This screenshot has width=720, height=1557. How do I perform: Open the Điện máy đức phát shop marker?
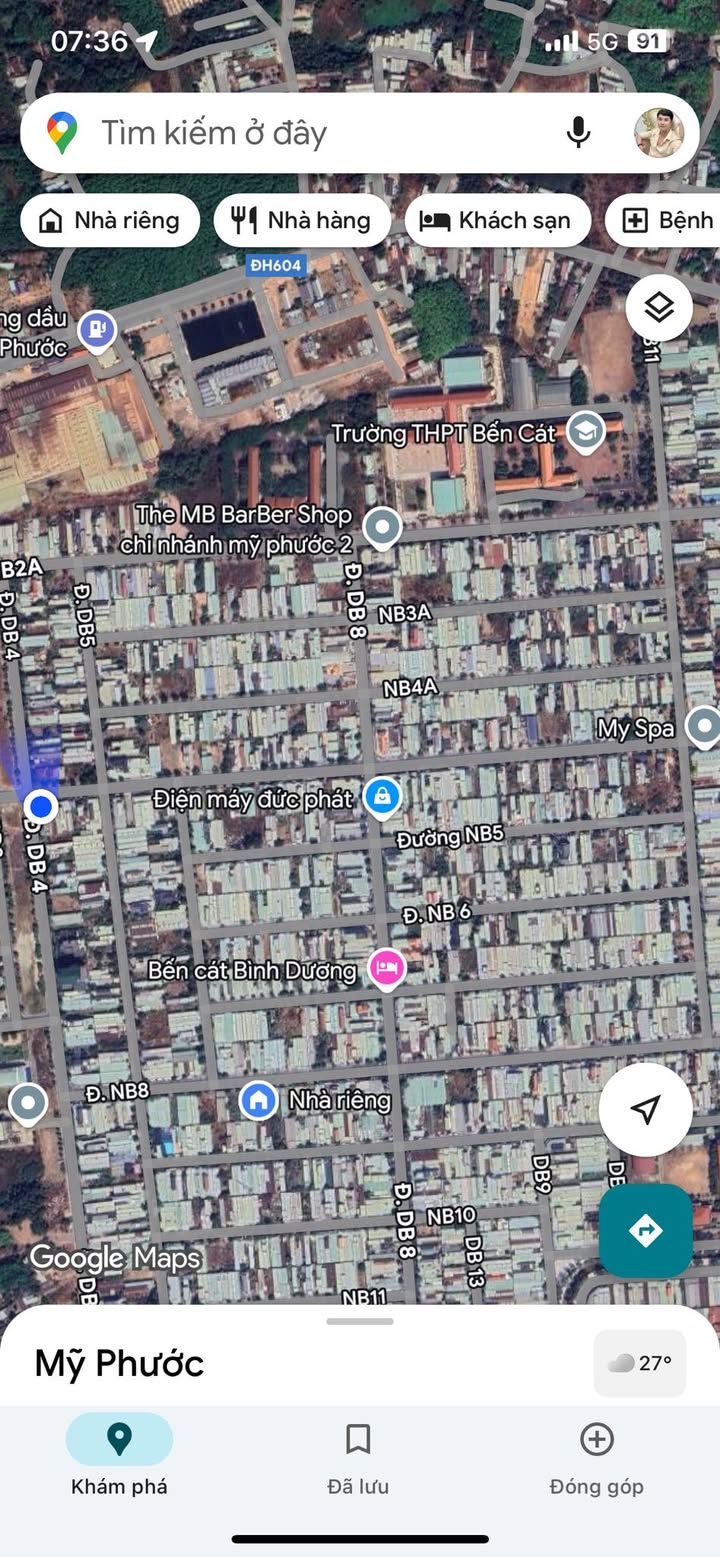click(382, 798)
